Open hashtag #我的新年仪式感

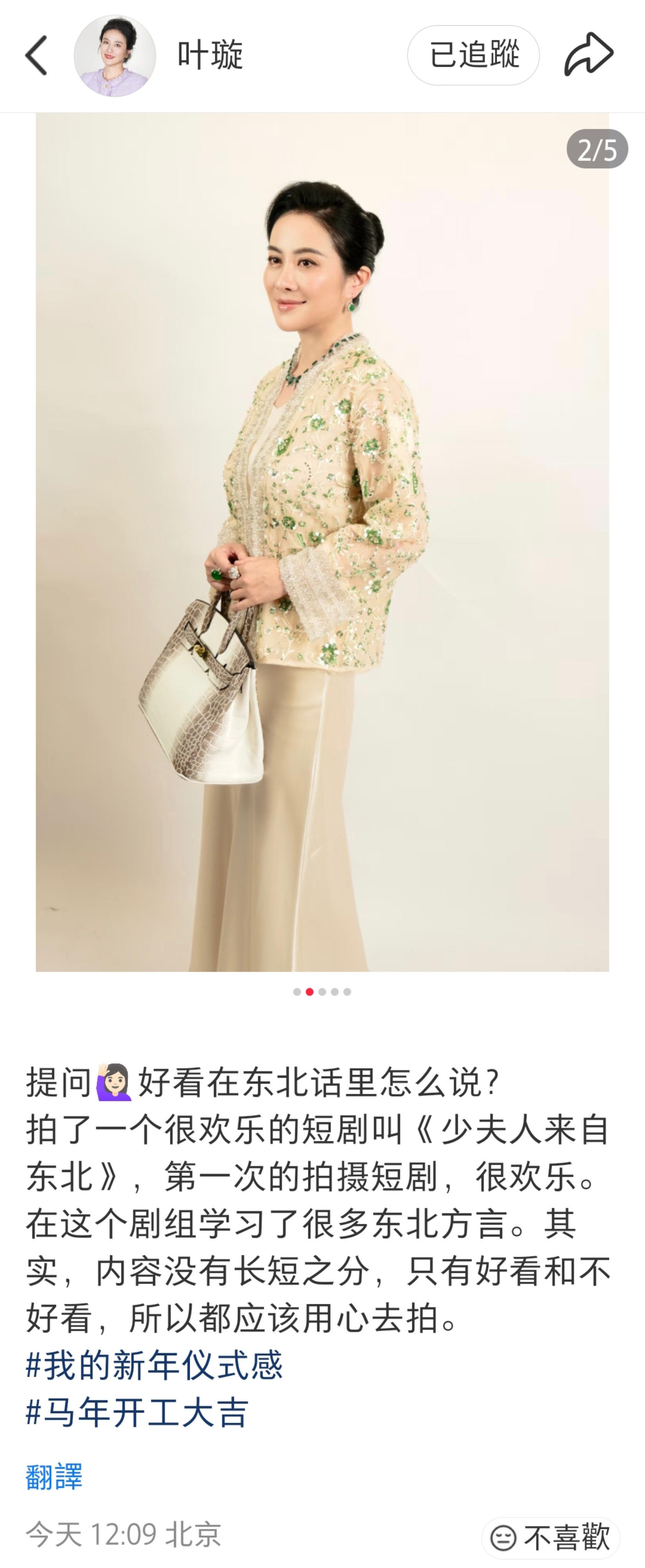click(x=155, y=1365)
